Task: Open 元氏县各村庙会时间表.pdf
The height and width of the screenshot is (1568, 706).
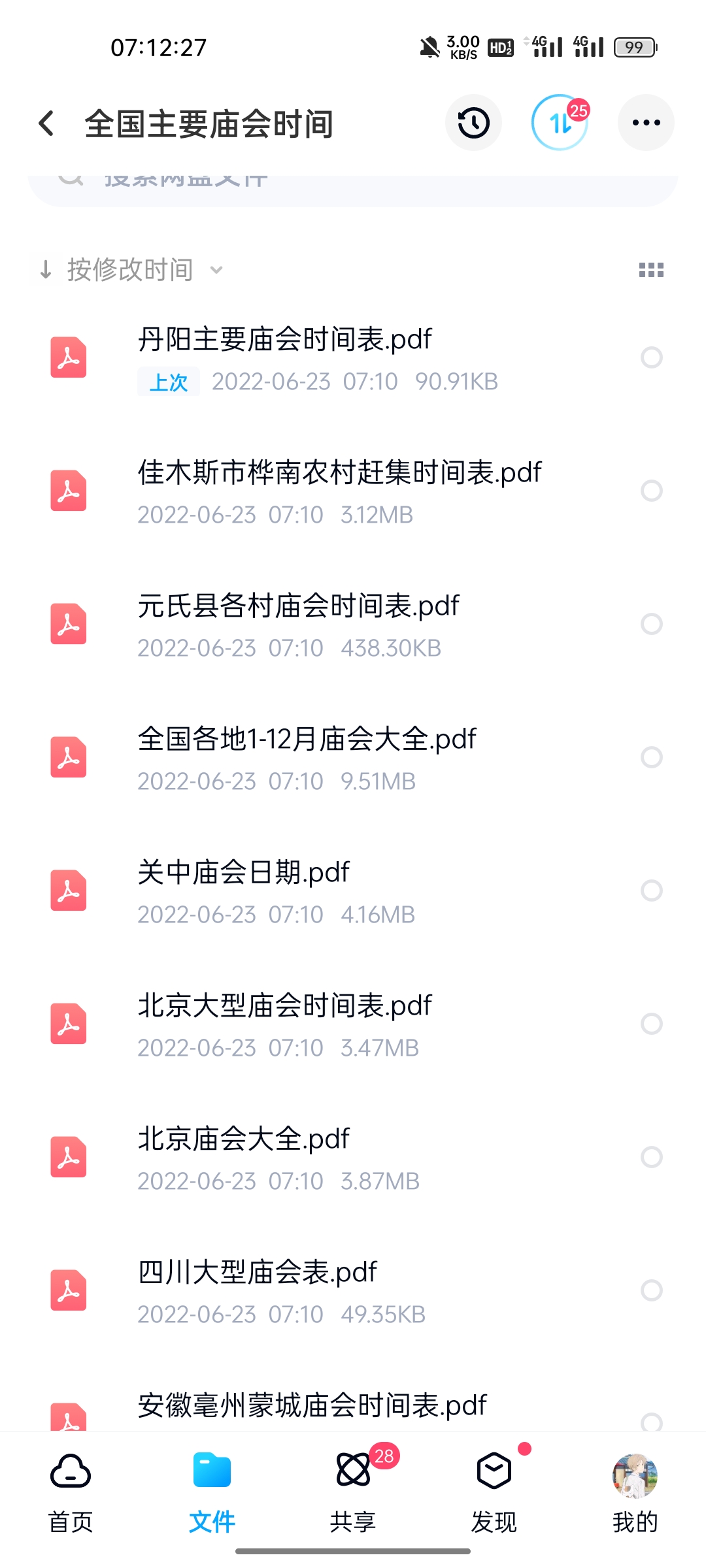Action: coord(353,625)
